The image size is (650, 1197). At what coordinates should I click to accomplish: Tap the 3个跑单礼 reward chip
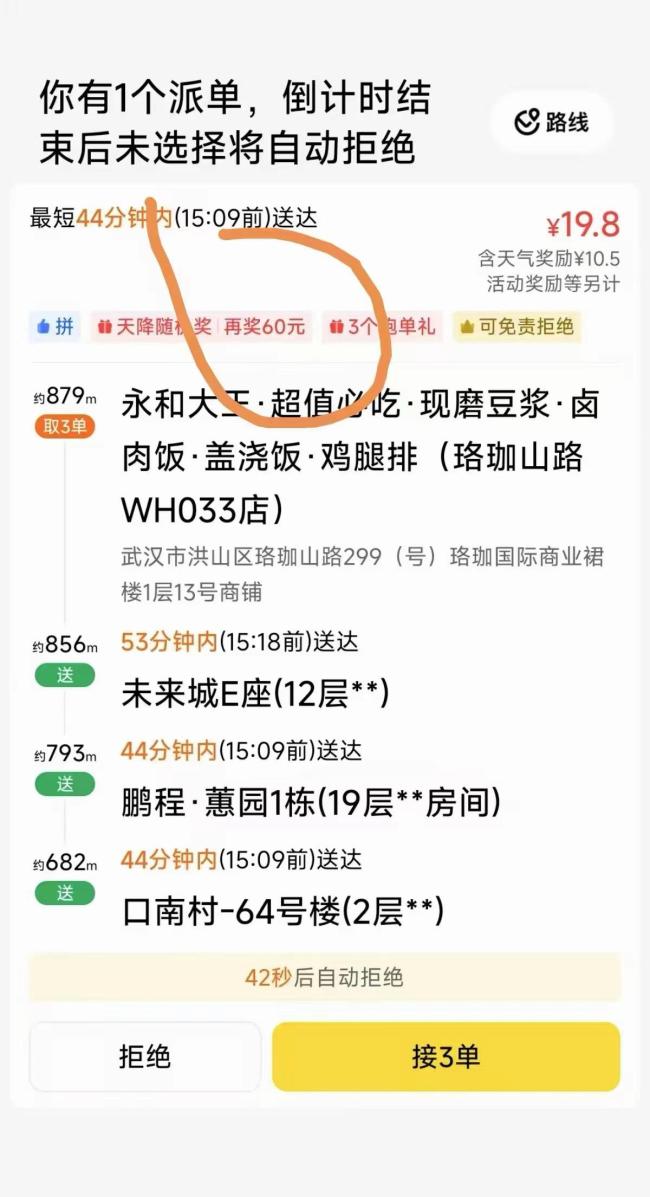pos(382,327)
